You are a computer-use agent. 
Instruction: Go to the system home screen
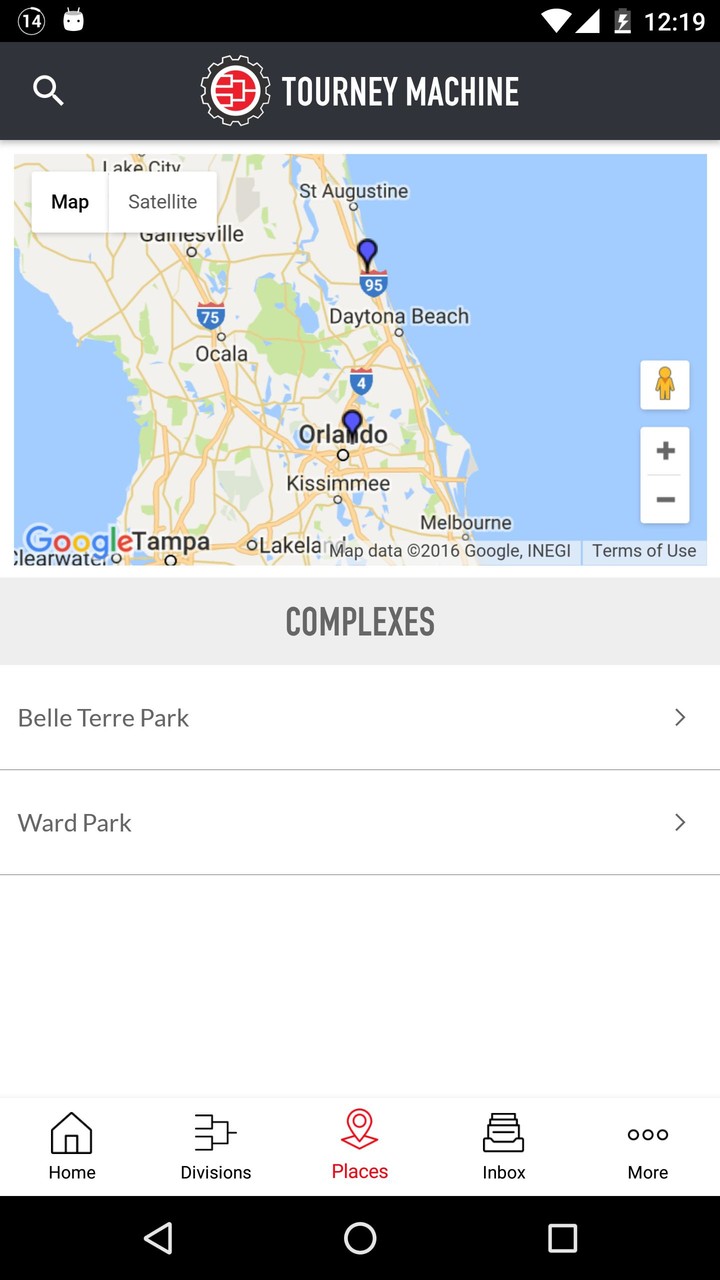(x=360, y=1238)
